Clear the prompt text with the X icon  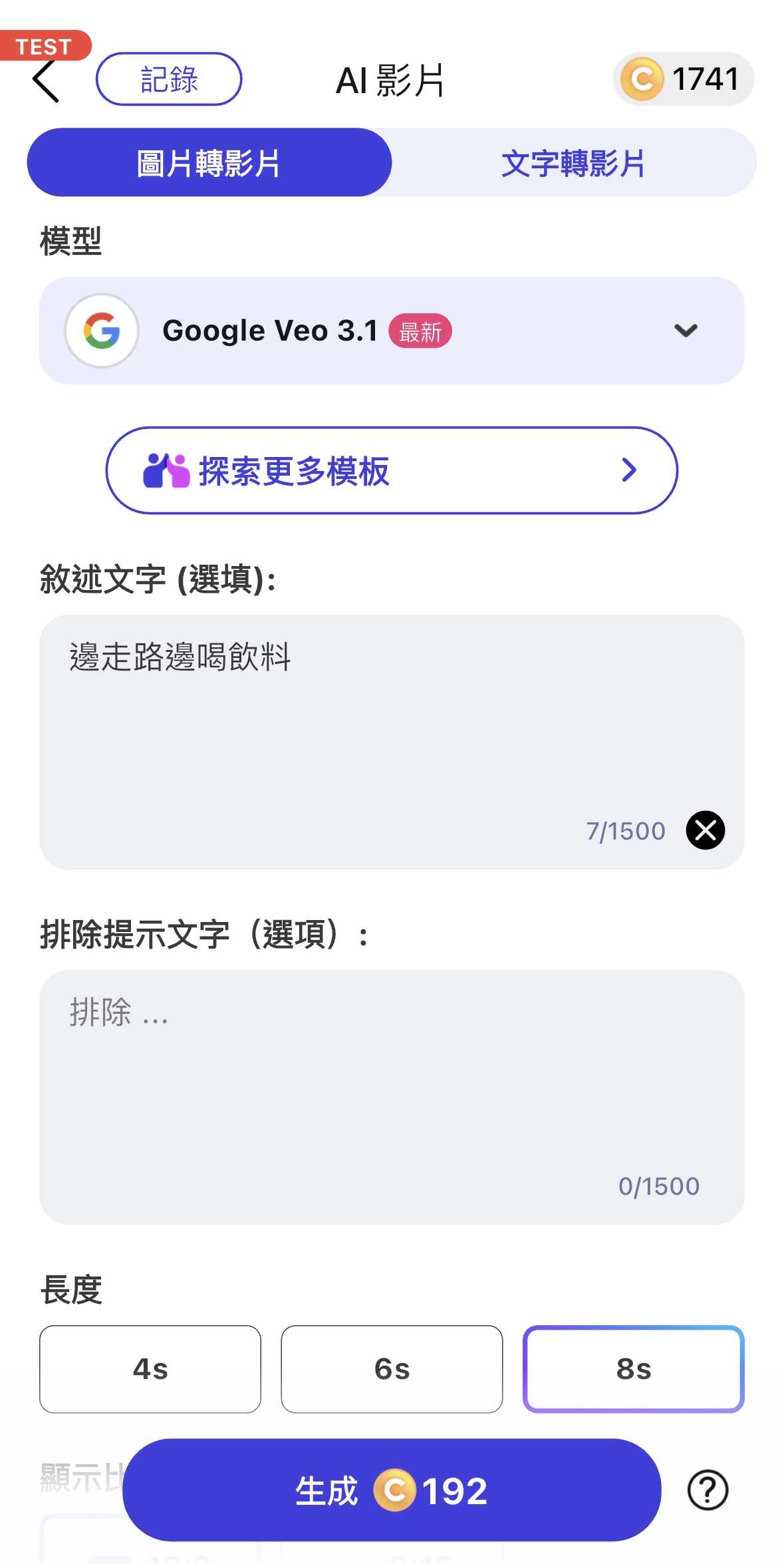click(x=705, y=830)
